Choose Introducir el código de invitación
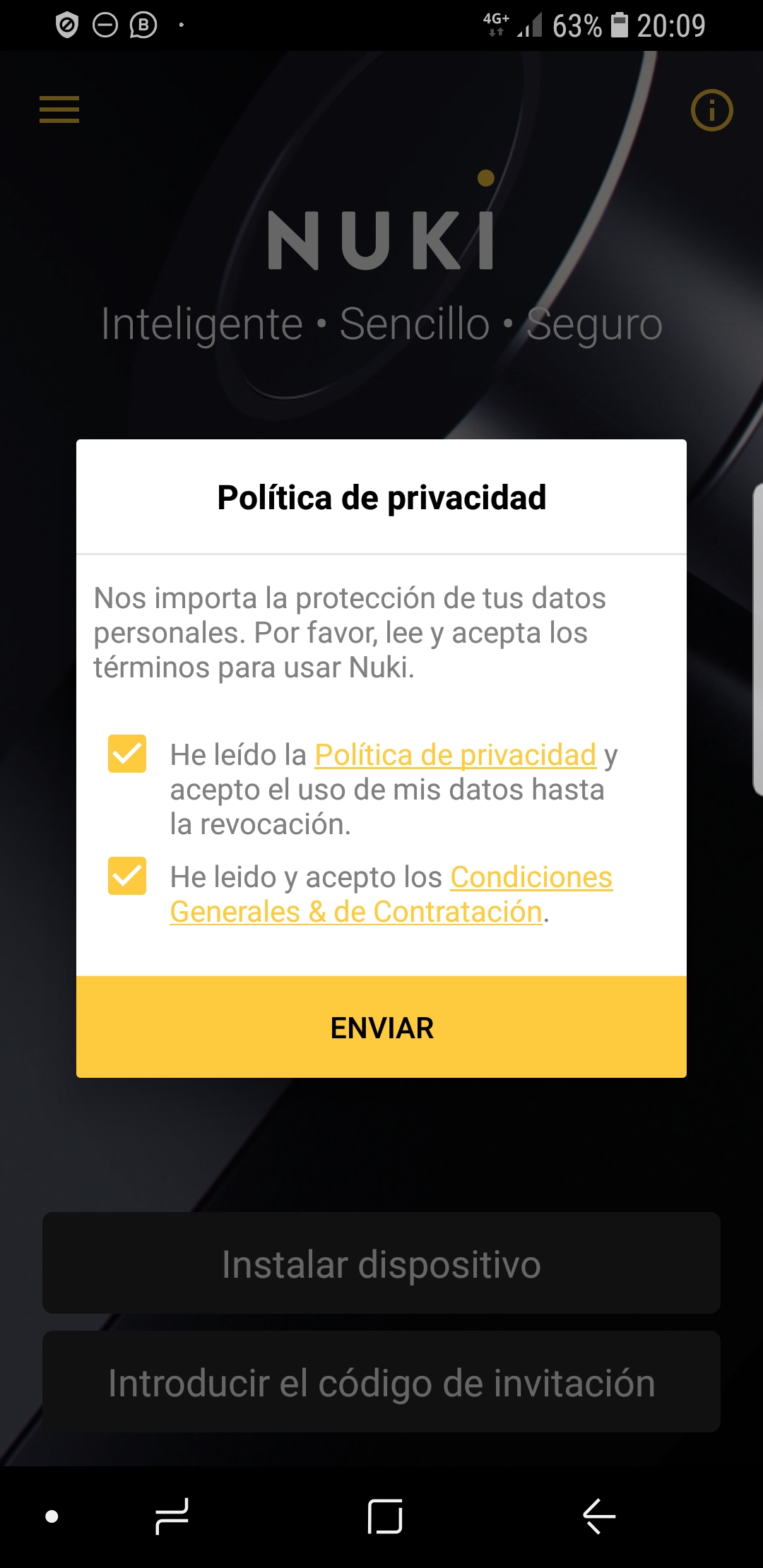Screen dimensions: 763x1568 [381, 1382]
